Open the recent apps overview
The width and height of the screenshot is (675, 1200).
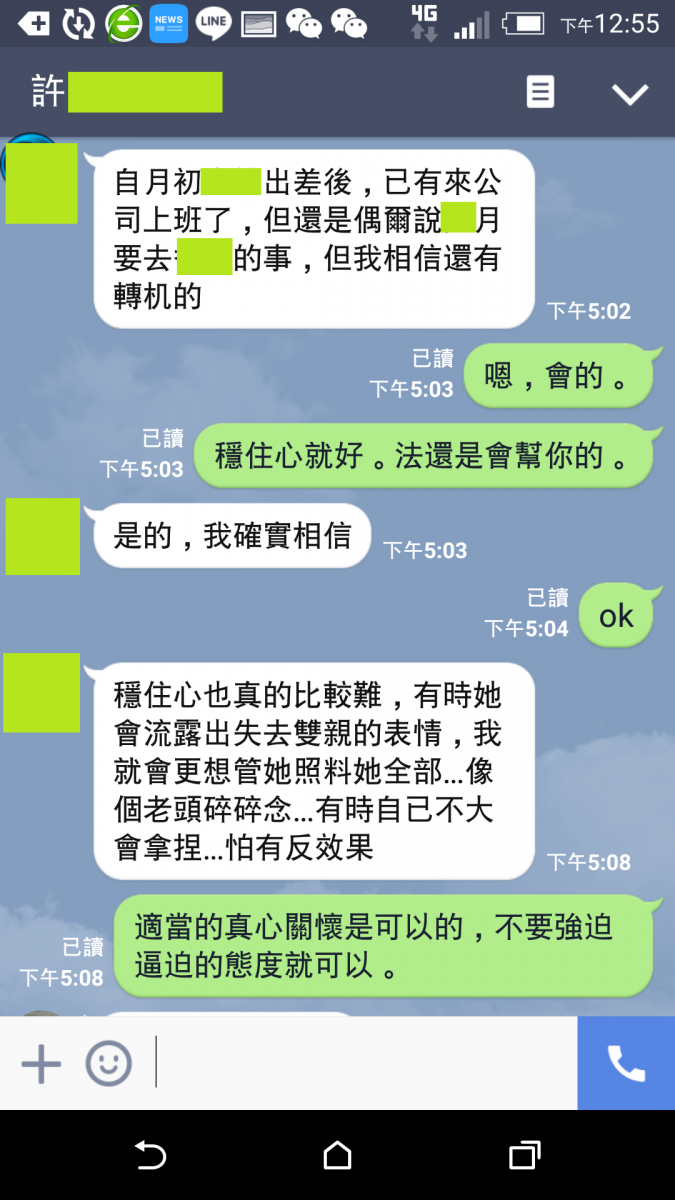[x=524, y=1155]
